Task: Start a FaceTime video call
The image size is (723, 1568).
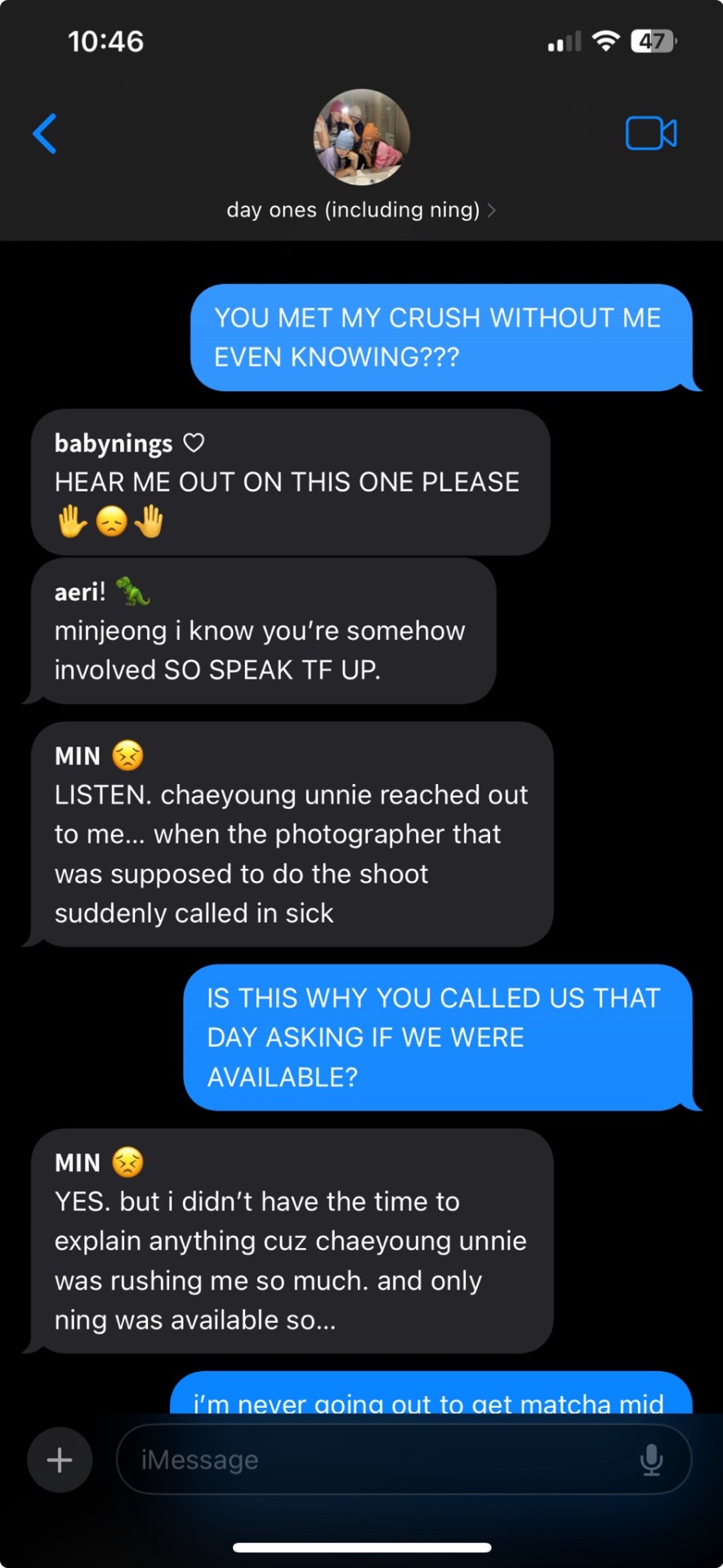Action: [650, 133]
